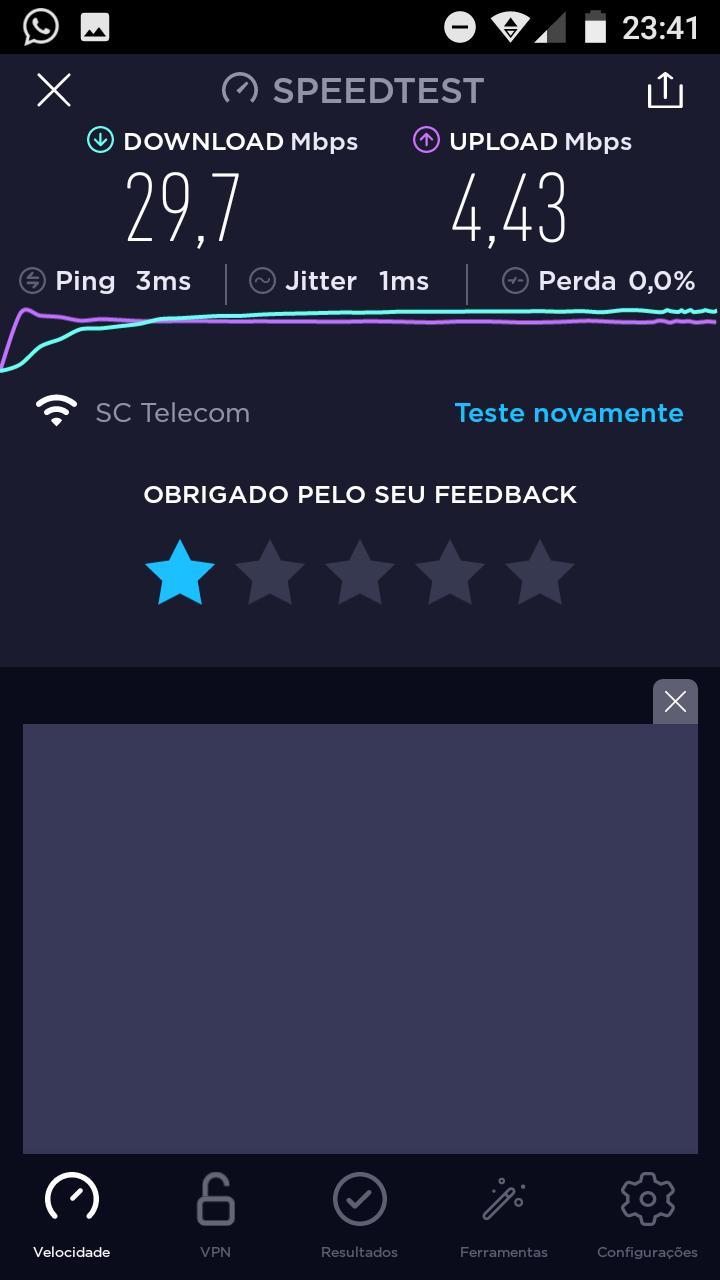Image resolution: width=720 pixels, height=1280 pixels.
Task: Share the speed test result
Action: (665, 90)
